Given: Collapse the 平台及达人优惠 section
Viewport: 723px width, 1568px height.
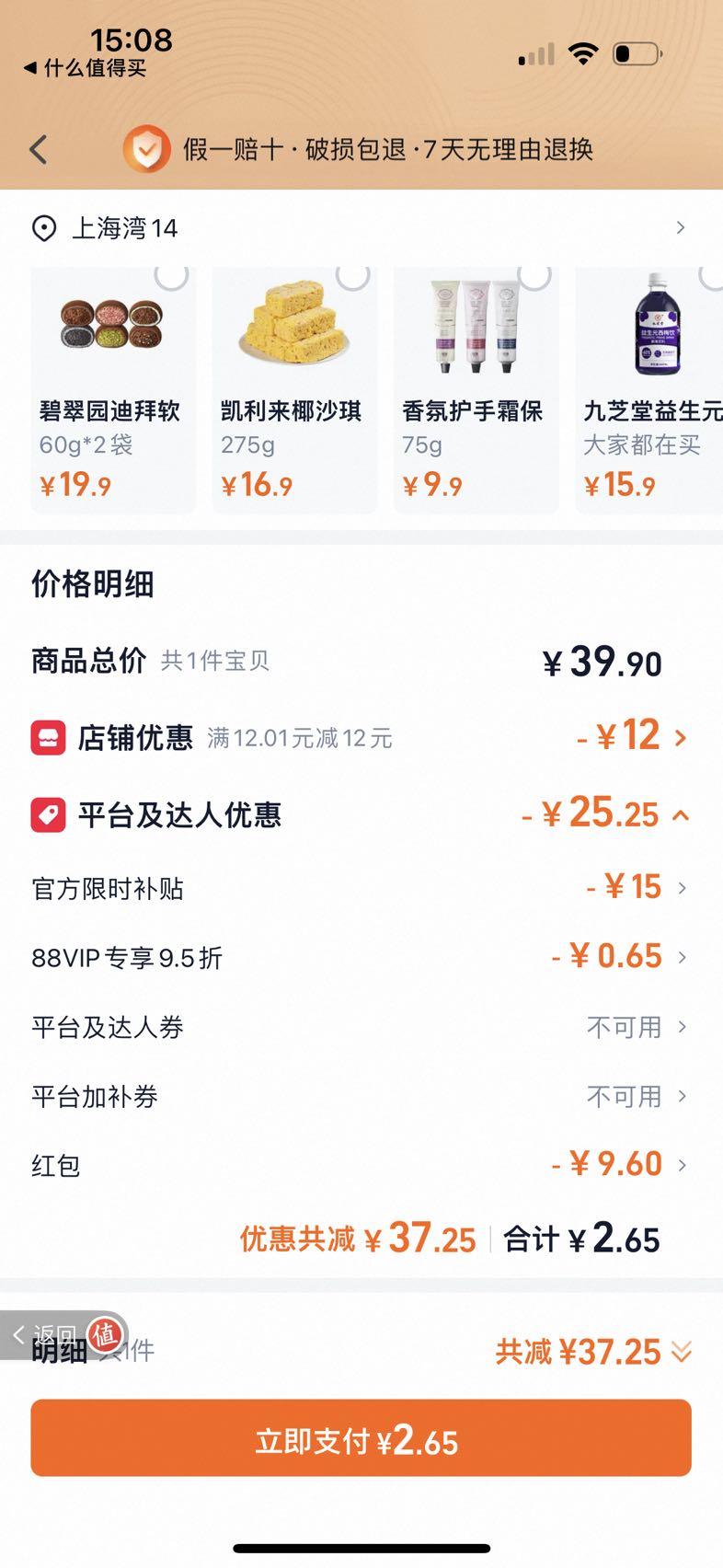Looking at the screenshot, I should (681, 814).
